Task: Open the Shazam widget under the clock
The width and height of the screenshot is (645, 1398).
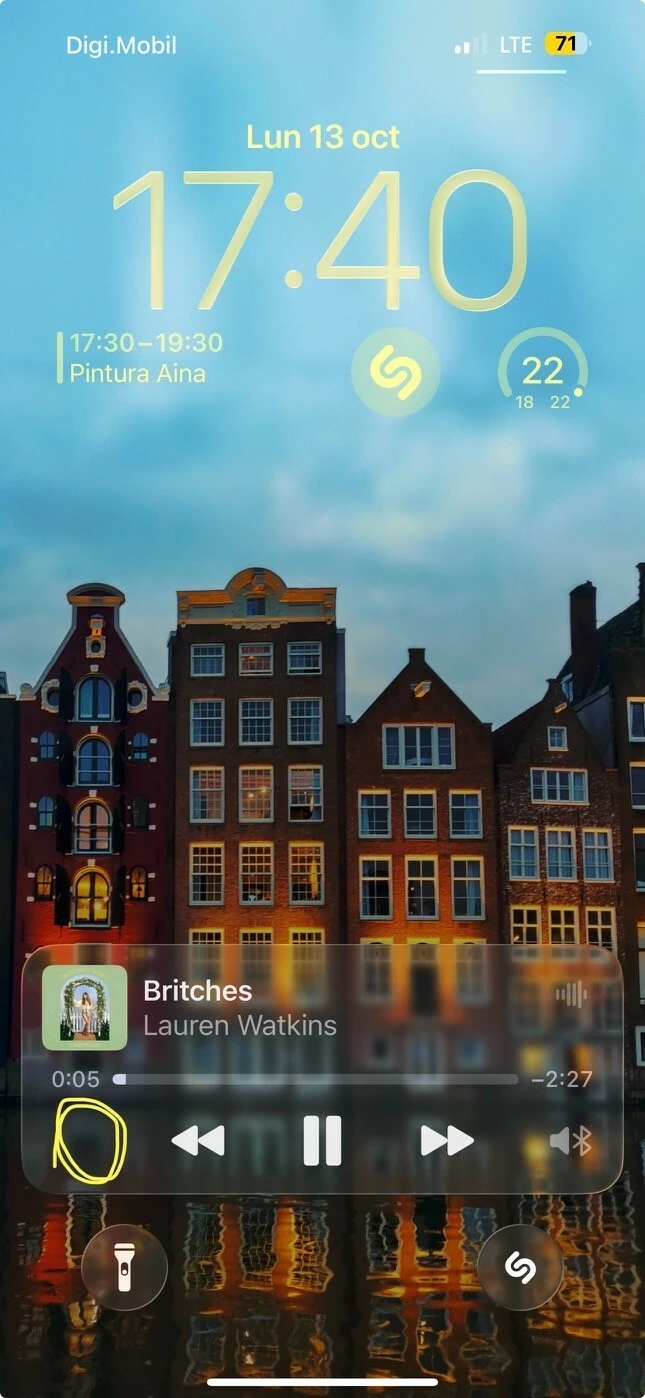Action: 395,372
